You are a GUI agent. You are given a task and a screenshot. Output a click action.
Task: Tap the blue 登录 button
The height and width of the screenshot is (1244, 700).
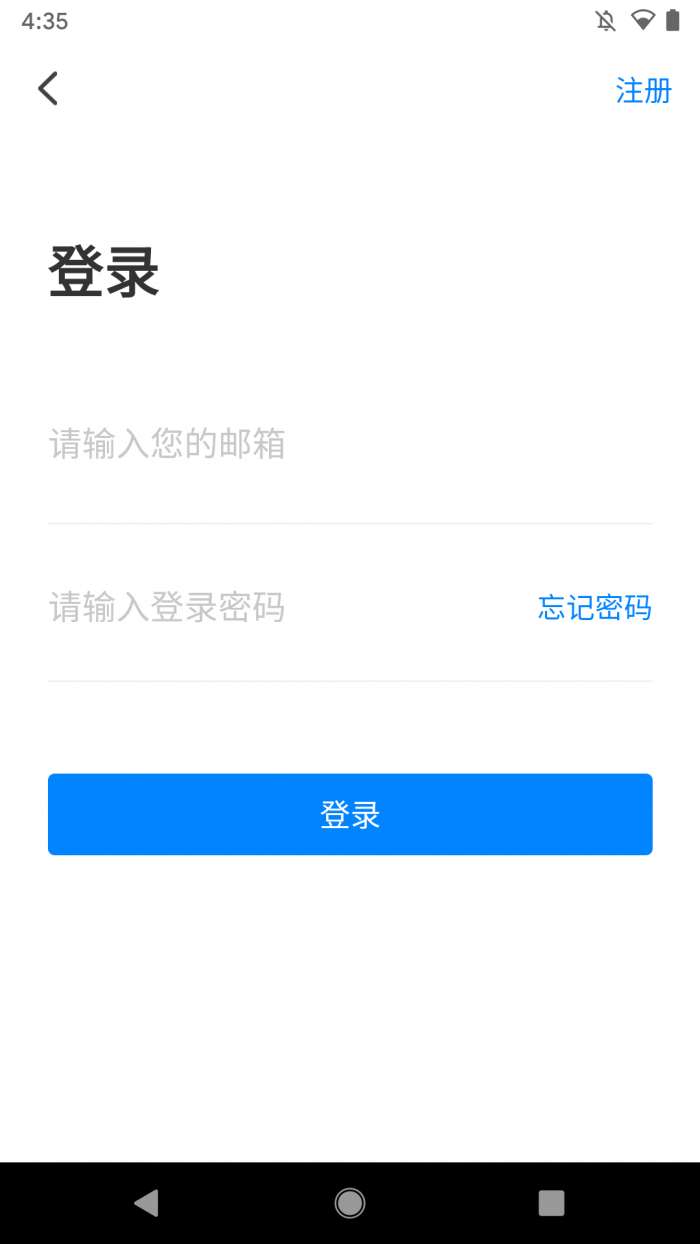(350, 814)
